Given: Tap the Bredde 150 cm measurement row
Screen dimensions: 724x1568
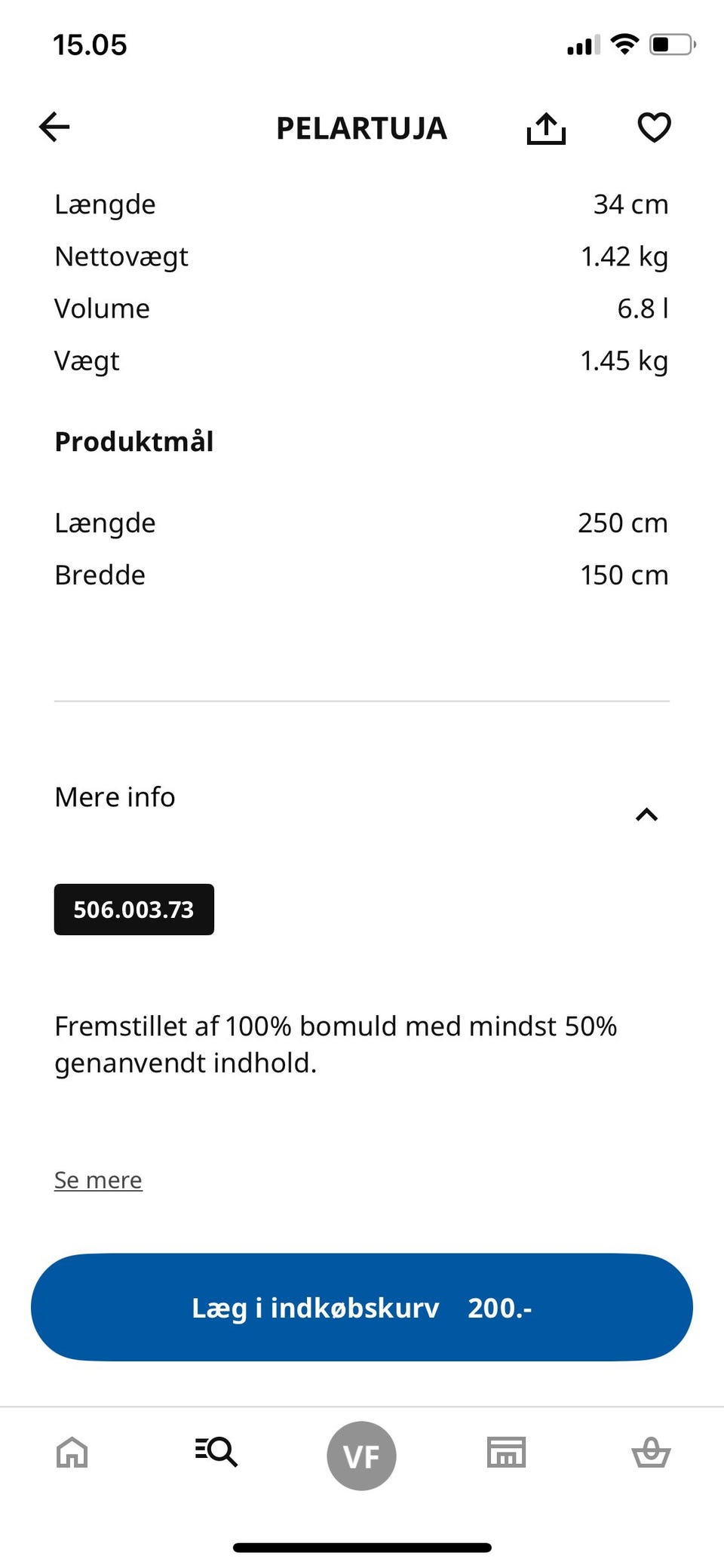Looking at the screenshot, I should 361,574.
